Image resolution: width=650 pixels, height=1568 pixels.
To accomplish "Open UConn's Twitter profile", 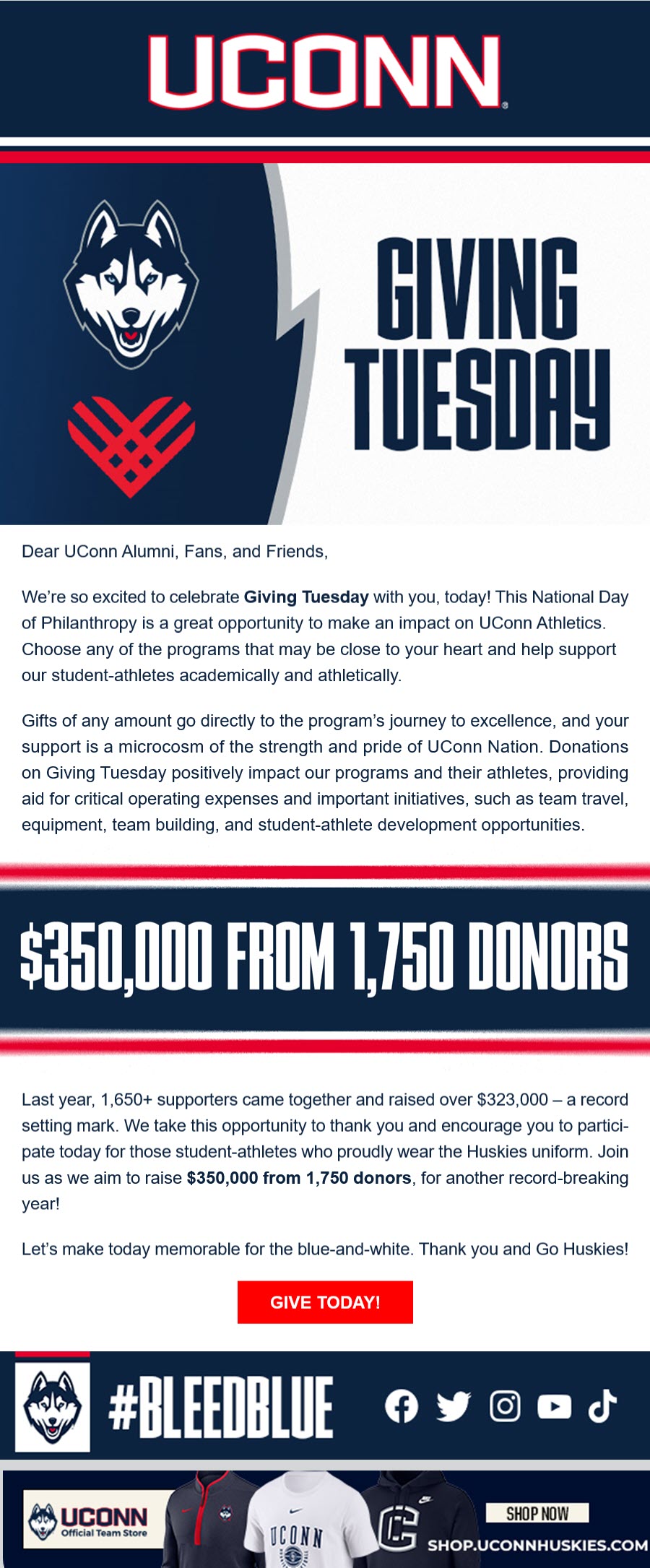I will coord(453,1406).
